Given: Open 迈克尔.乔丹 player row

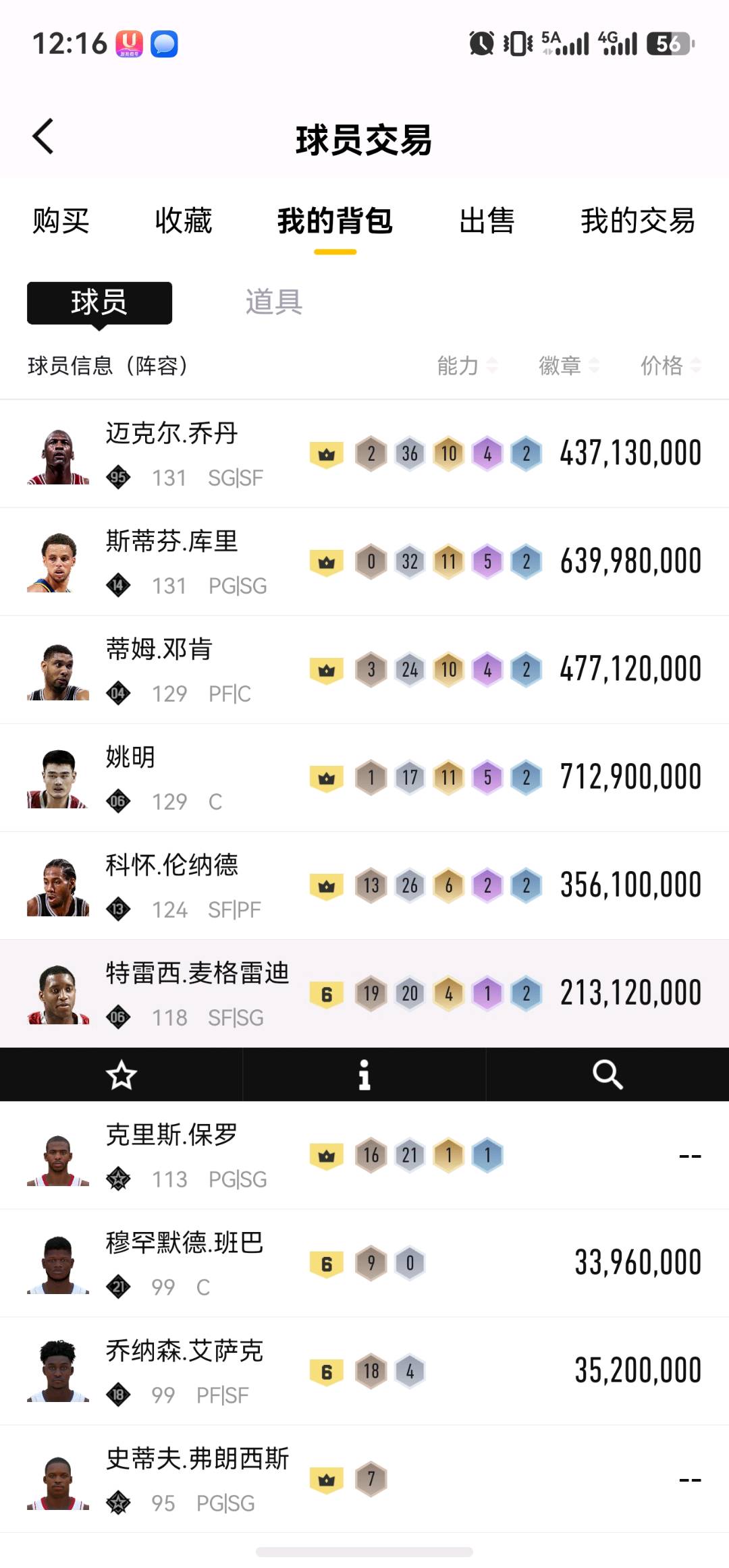Looking at the screenshot, I should coord(364,454).
